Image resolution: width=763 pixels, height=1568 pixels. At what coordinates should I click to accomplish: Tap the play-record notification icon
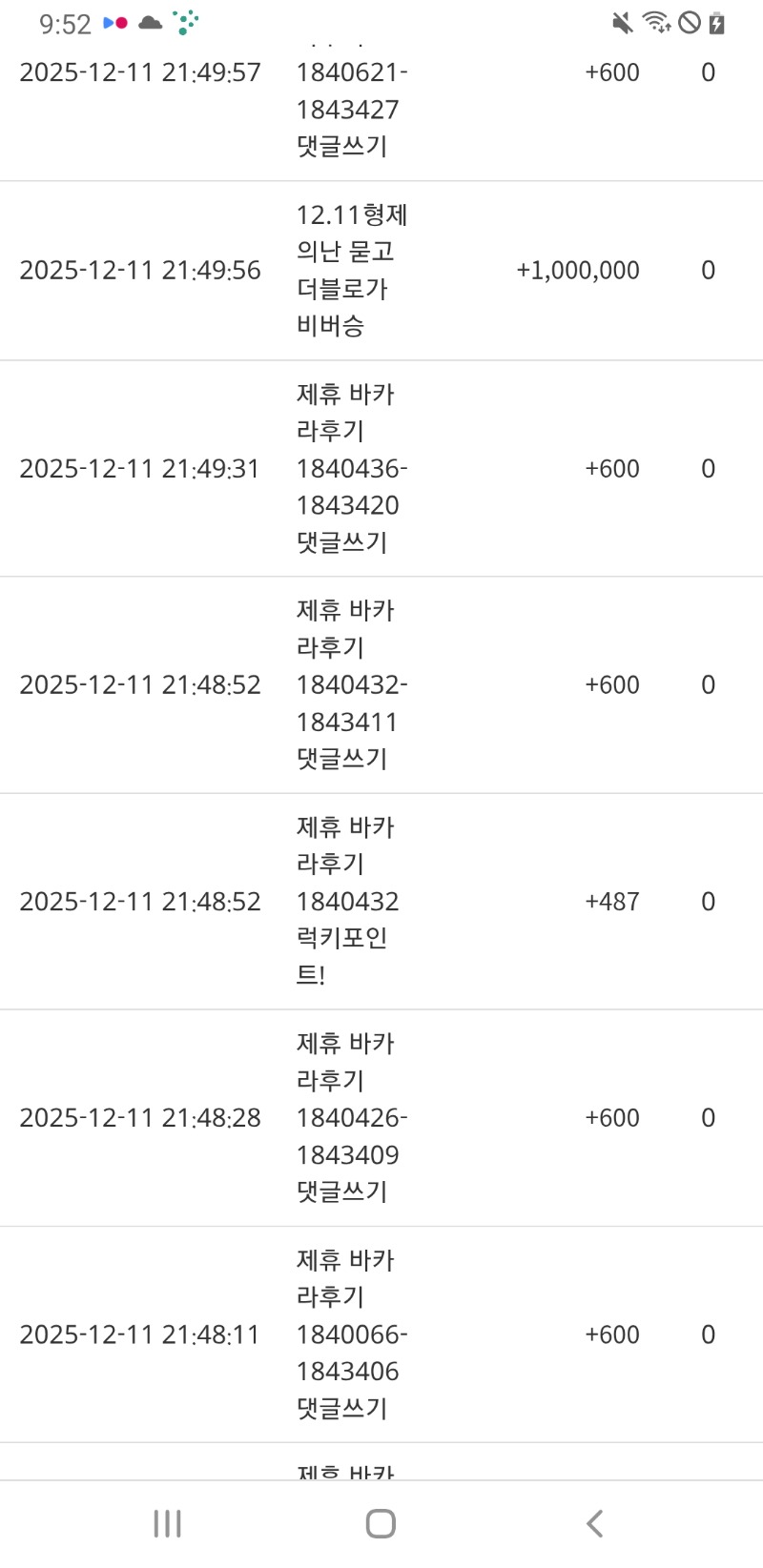coord(114,21)
